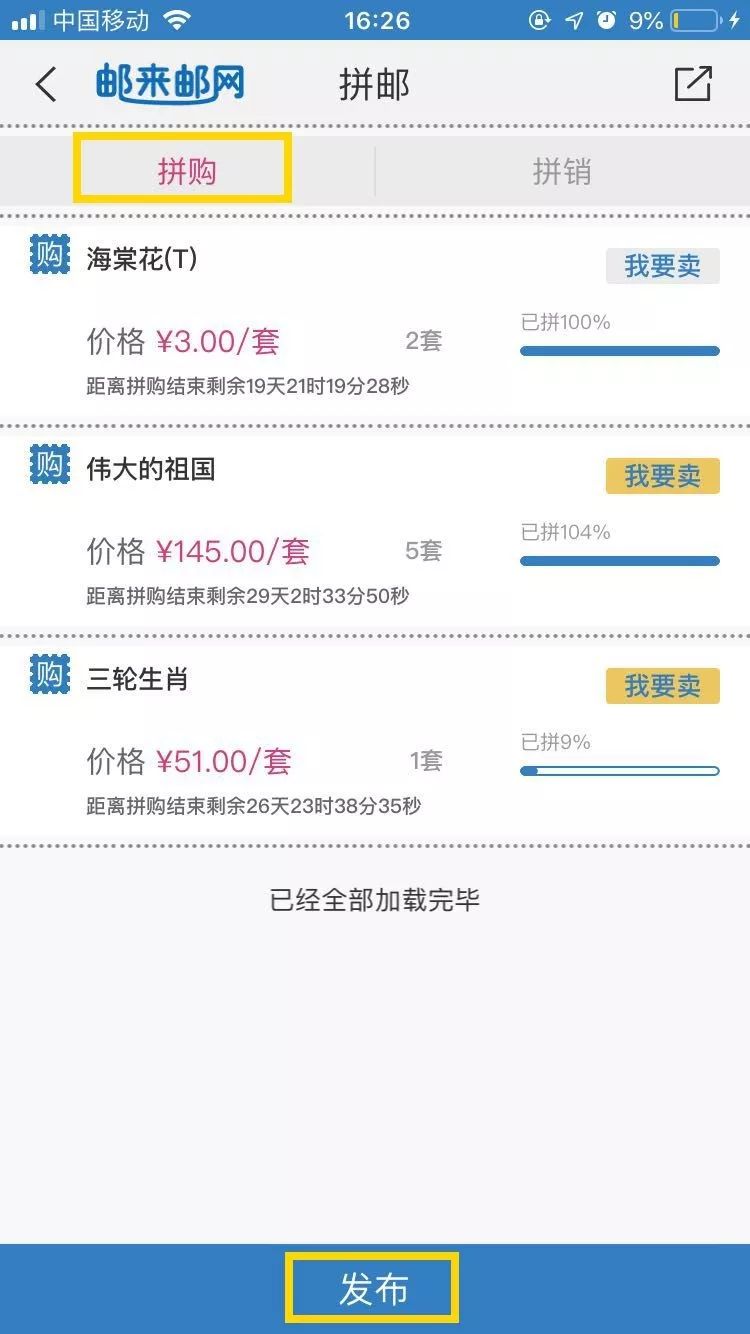Viewport: 750px width, 1334px height.
Task: Tap 我要卖 for 伟大的祖国
Action: point(662,476)
